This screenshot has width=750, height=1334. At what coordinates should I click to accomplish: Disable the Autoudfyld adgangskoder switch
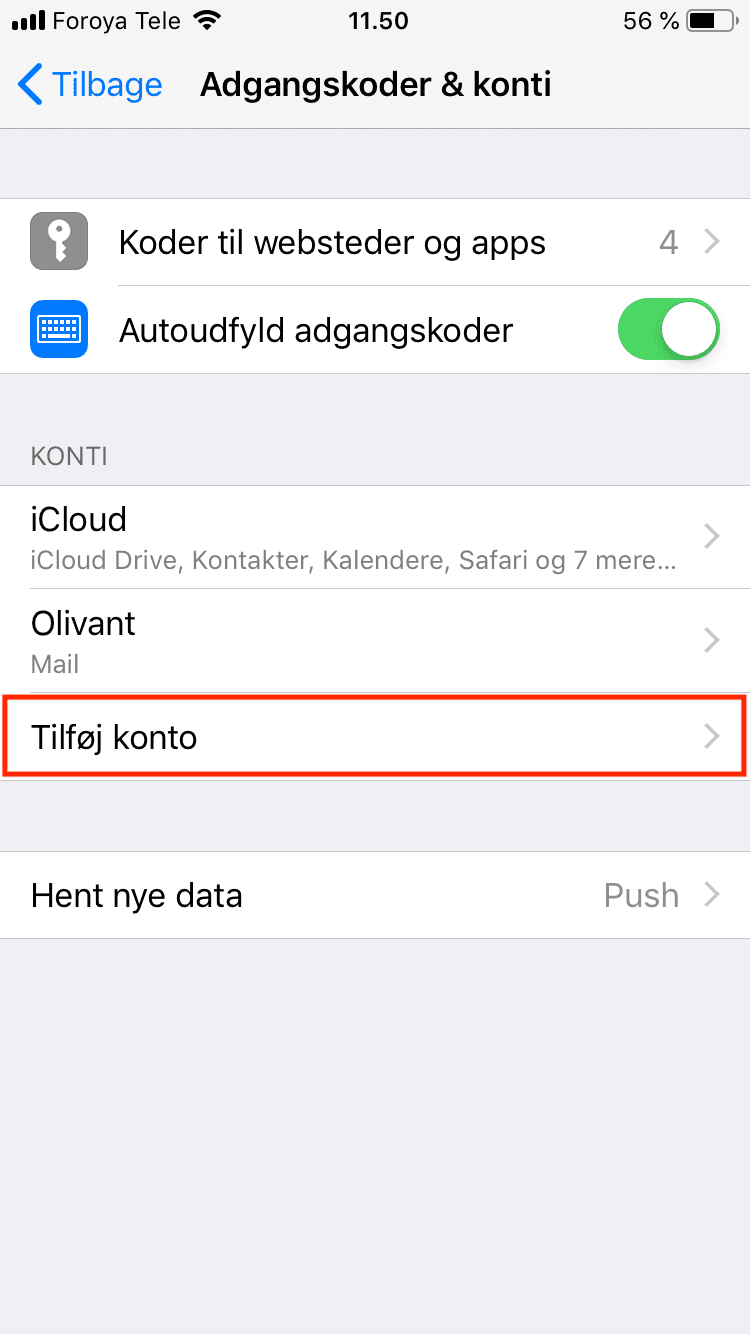tap(669, 330)
